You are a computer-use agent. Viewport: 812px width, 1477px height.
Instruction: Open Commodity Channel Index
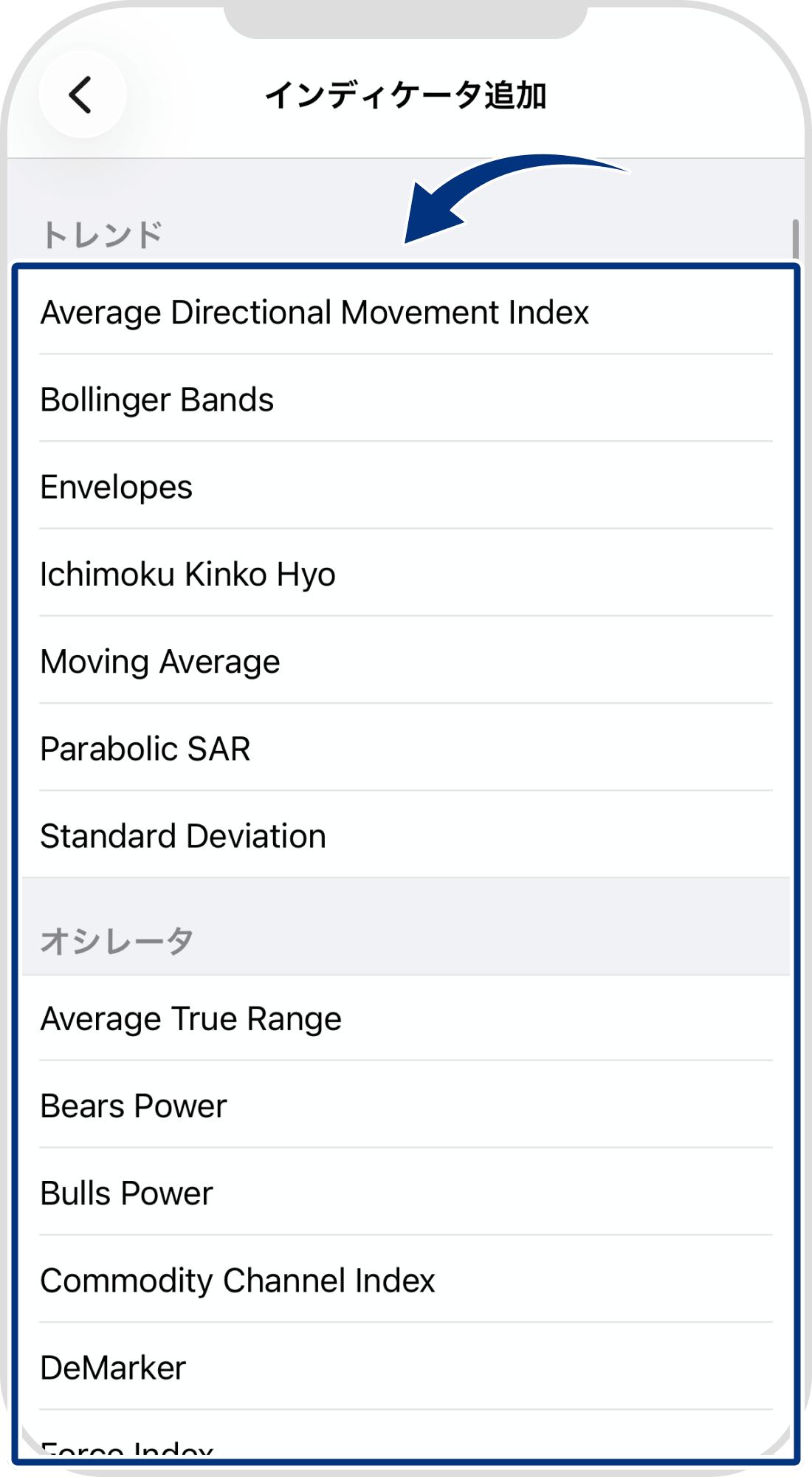click(x=406, y=1280)
